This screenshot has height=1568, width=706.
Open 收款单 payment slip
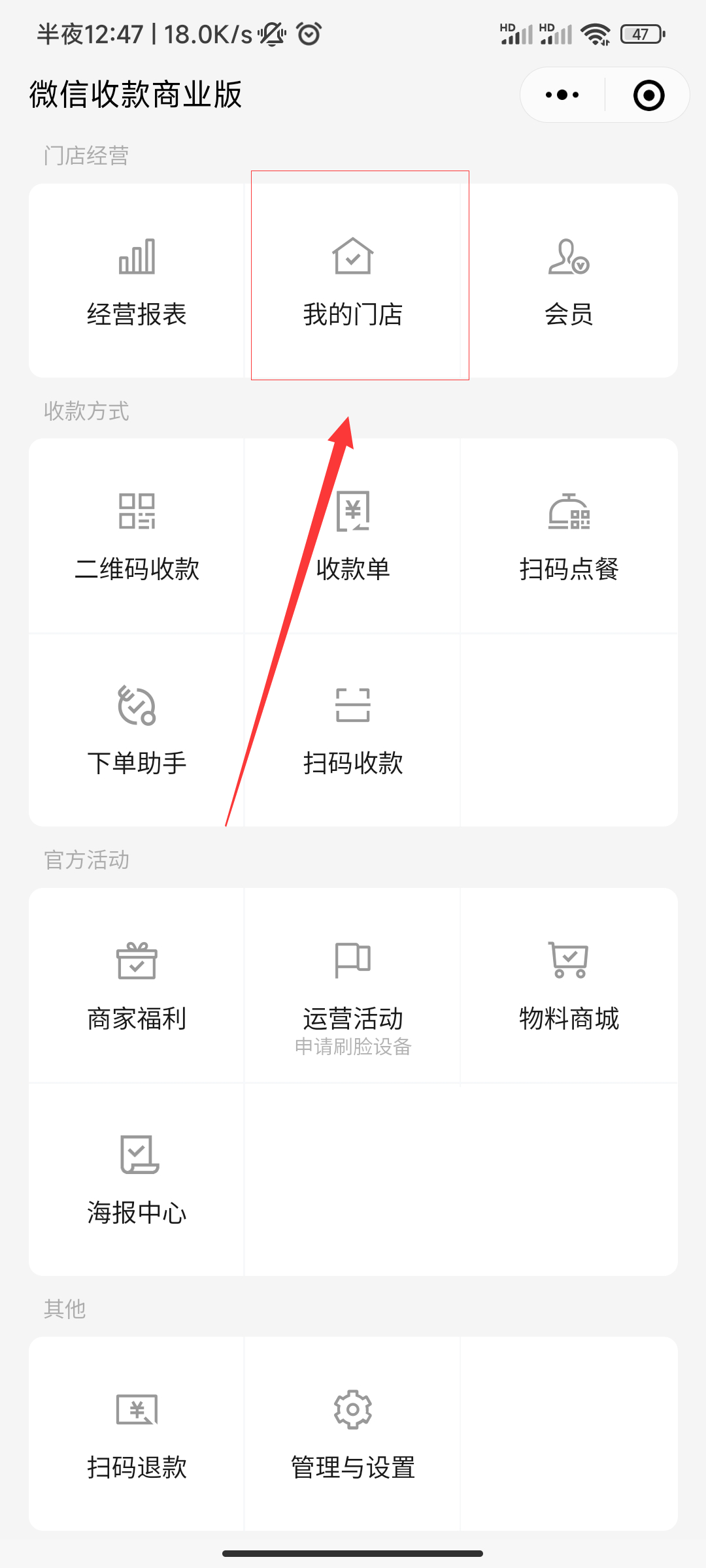tap(353, 536)
